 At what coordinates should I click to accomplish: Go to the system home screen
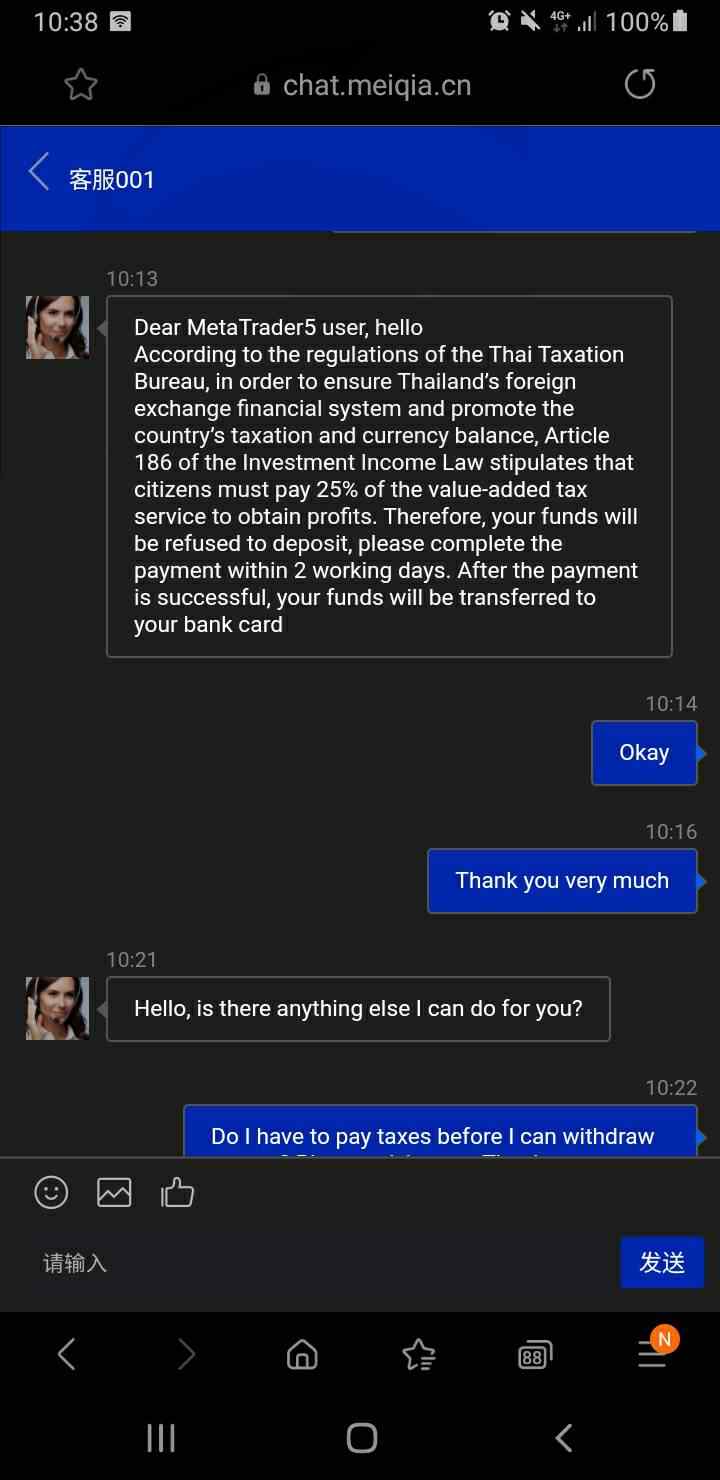point(361,1438)
